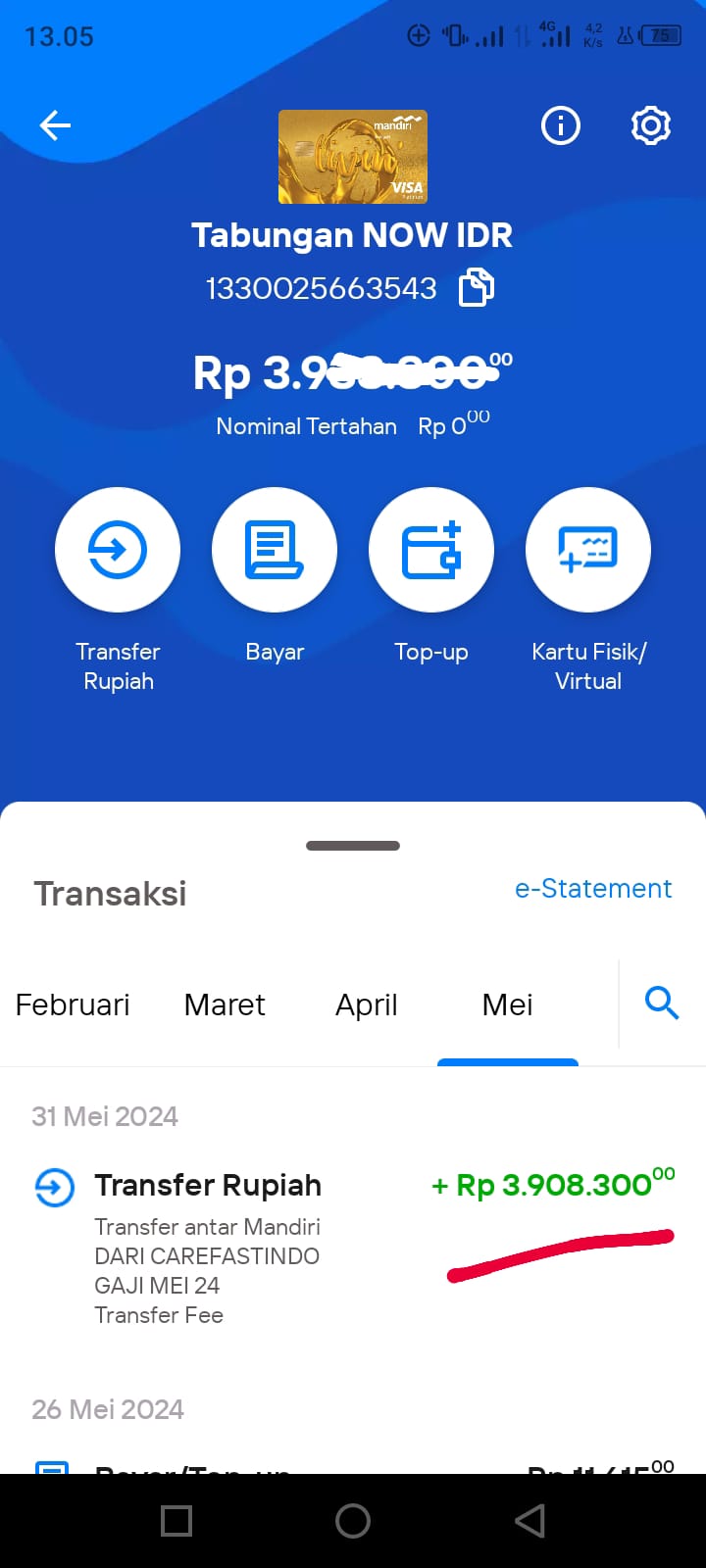
Task: Go back using the top-left arrow
Action: point(55,125)
